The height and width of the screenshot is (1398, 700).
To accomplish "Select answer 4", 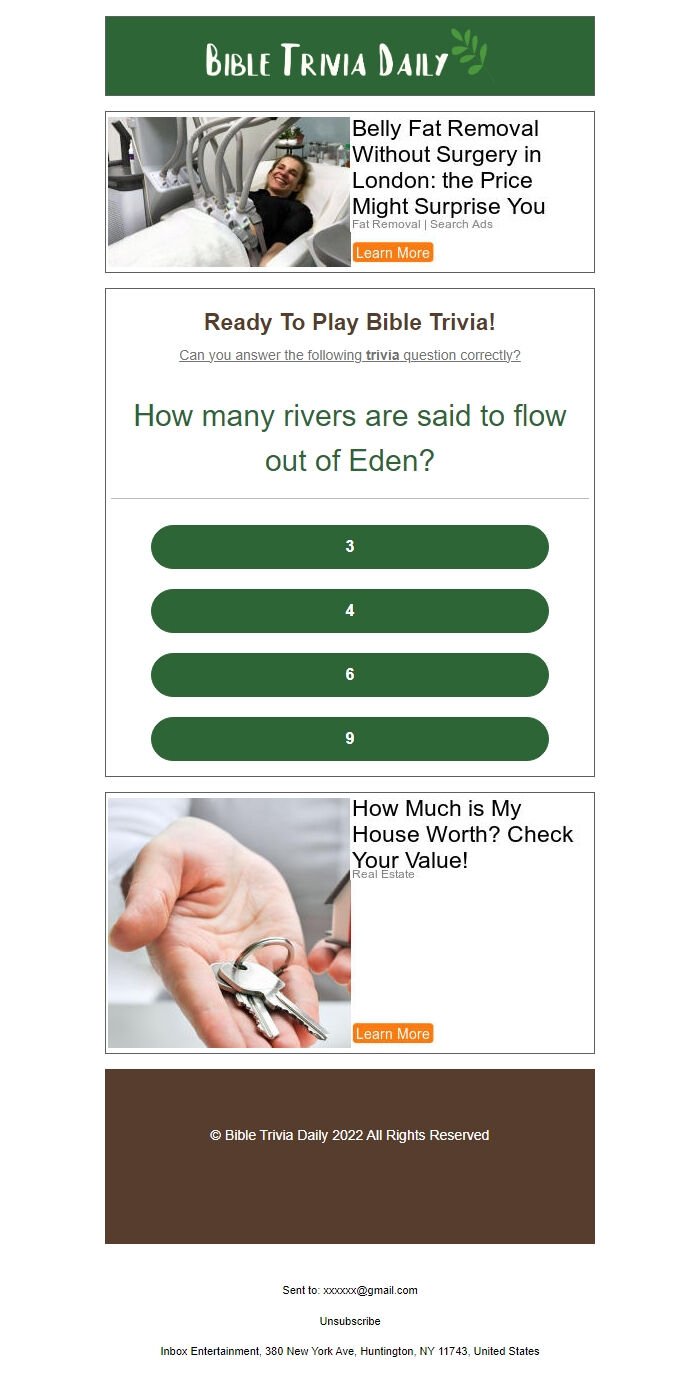I will tap(350, 611).
